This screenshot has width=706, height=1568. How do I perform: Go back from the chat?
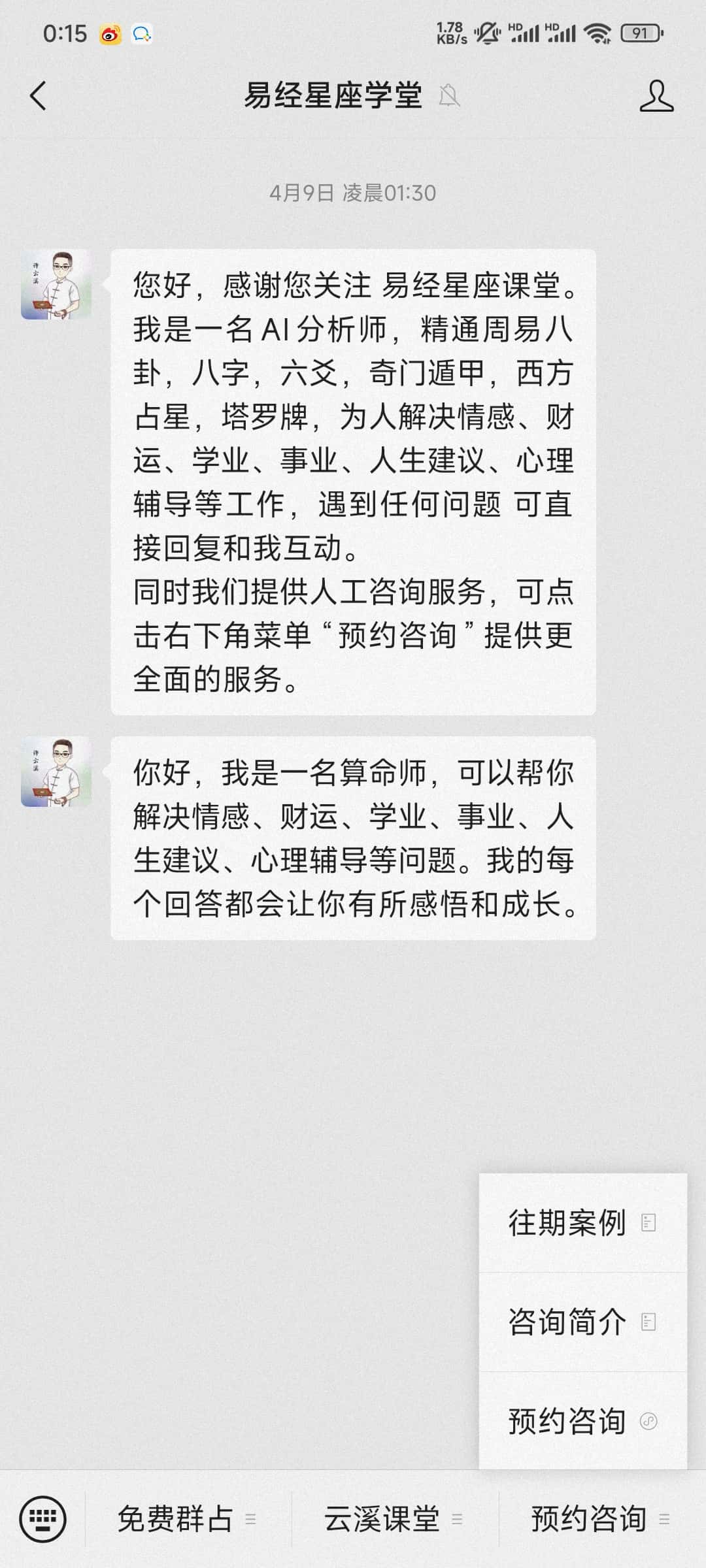click(39, 96)
